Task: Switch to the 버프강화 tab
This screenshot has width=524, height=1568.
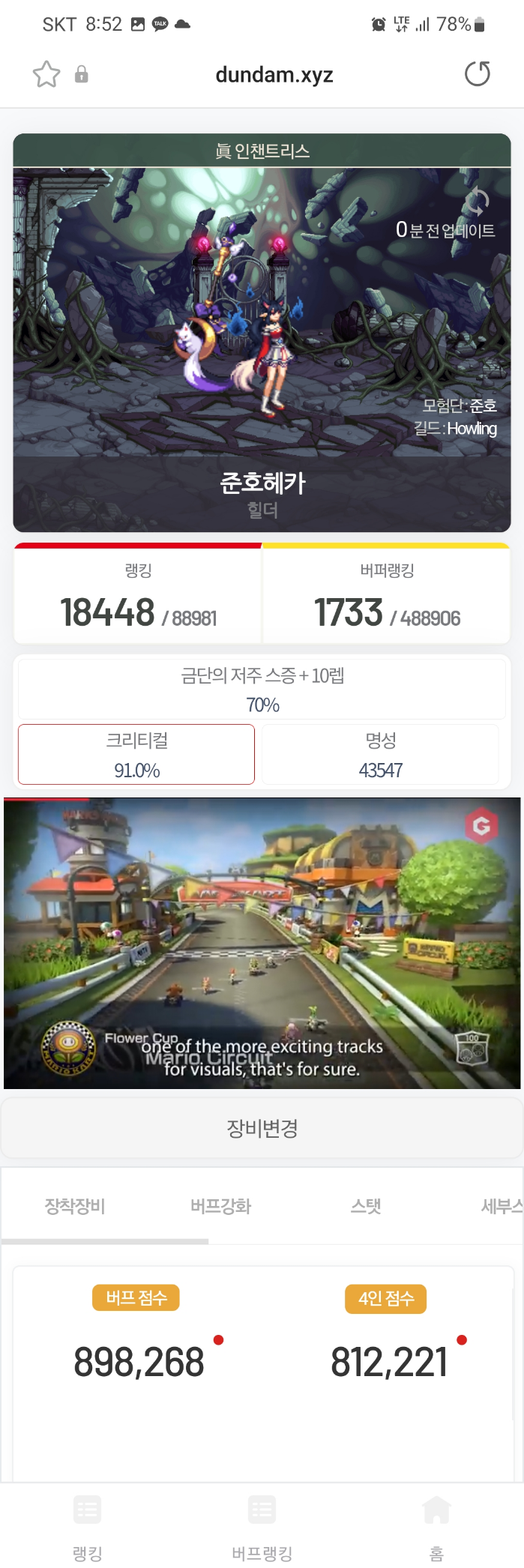Action: click(220, 1206)
